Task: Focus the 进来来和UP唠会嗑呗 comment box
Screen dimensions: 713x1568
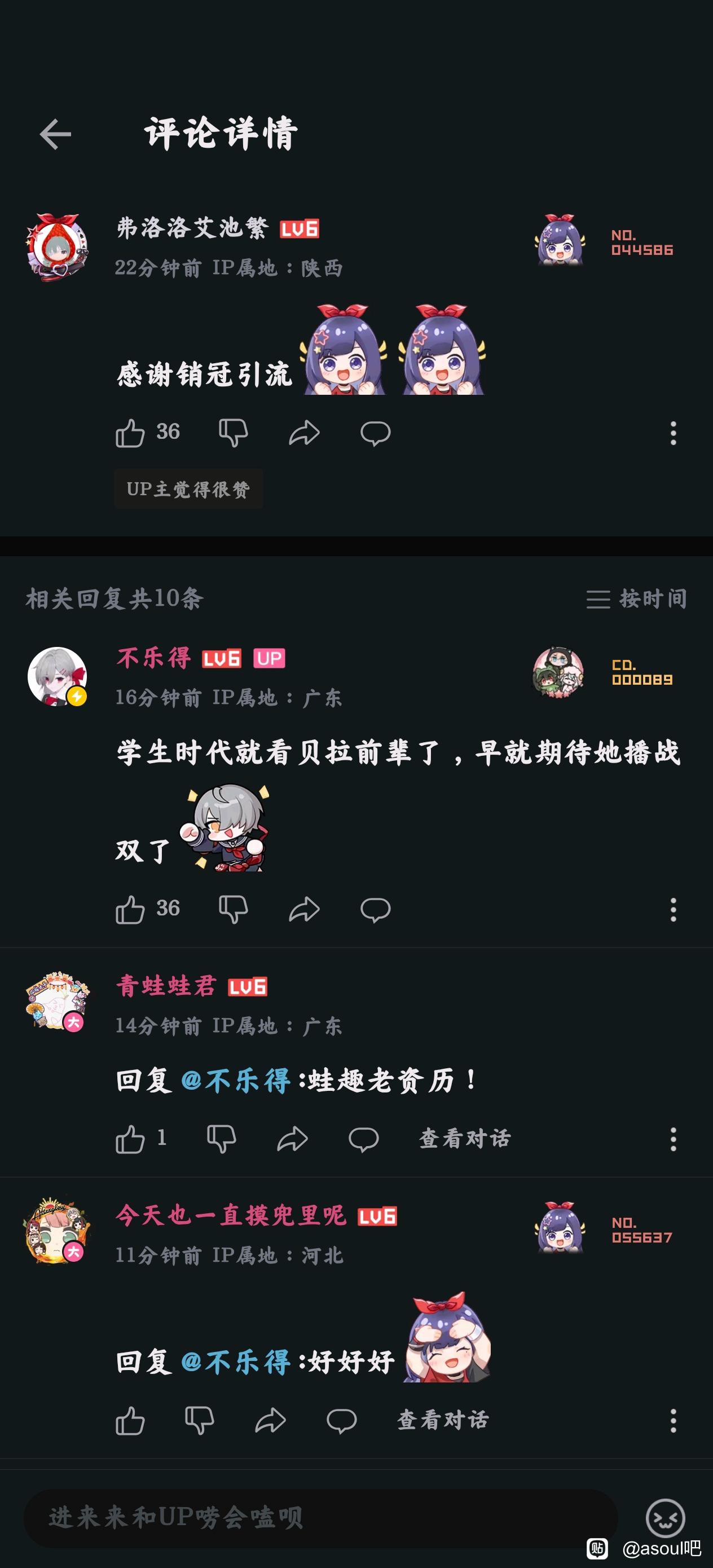Action: pos(320,1517)
